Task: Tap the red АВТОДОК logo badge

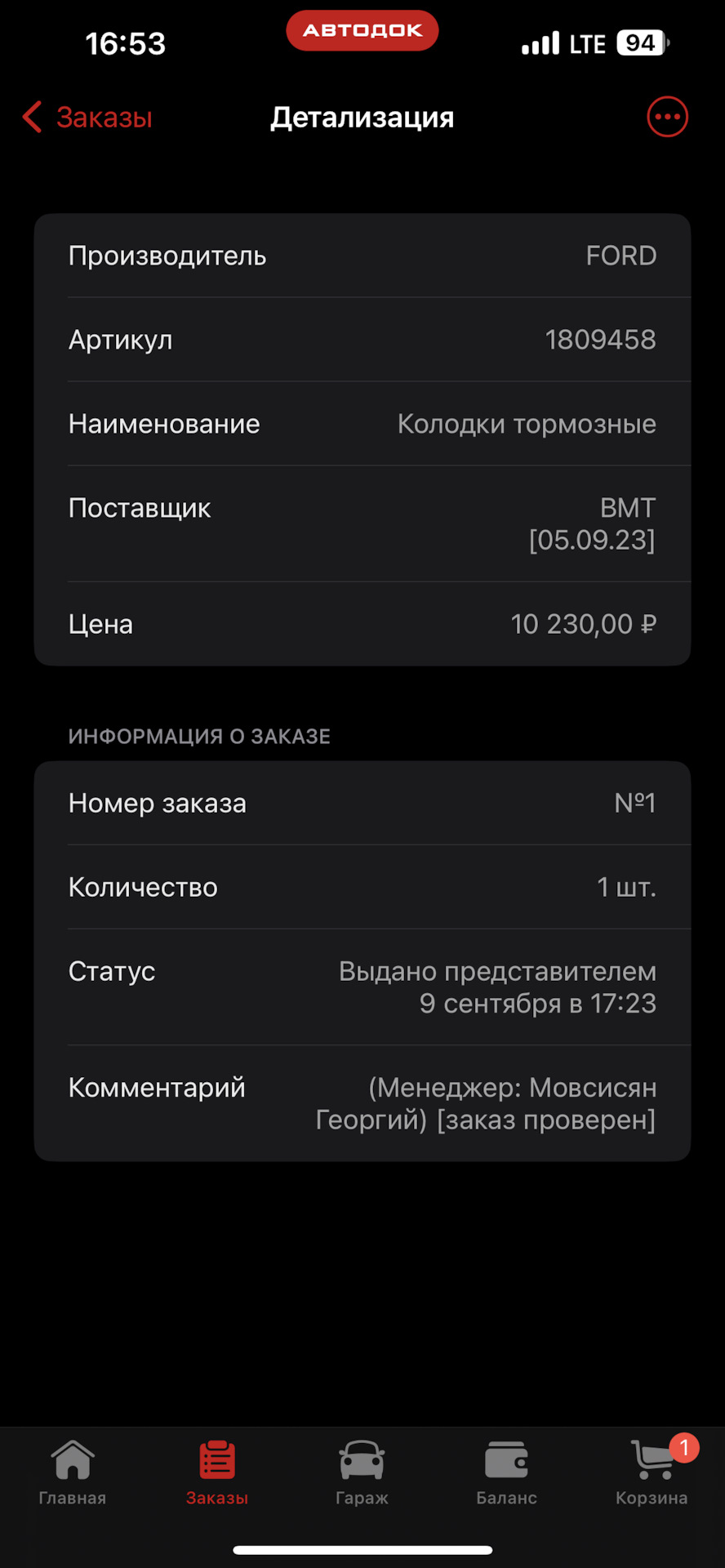Action: [362, 30]
